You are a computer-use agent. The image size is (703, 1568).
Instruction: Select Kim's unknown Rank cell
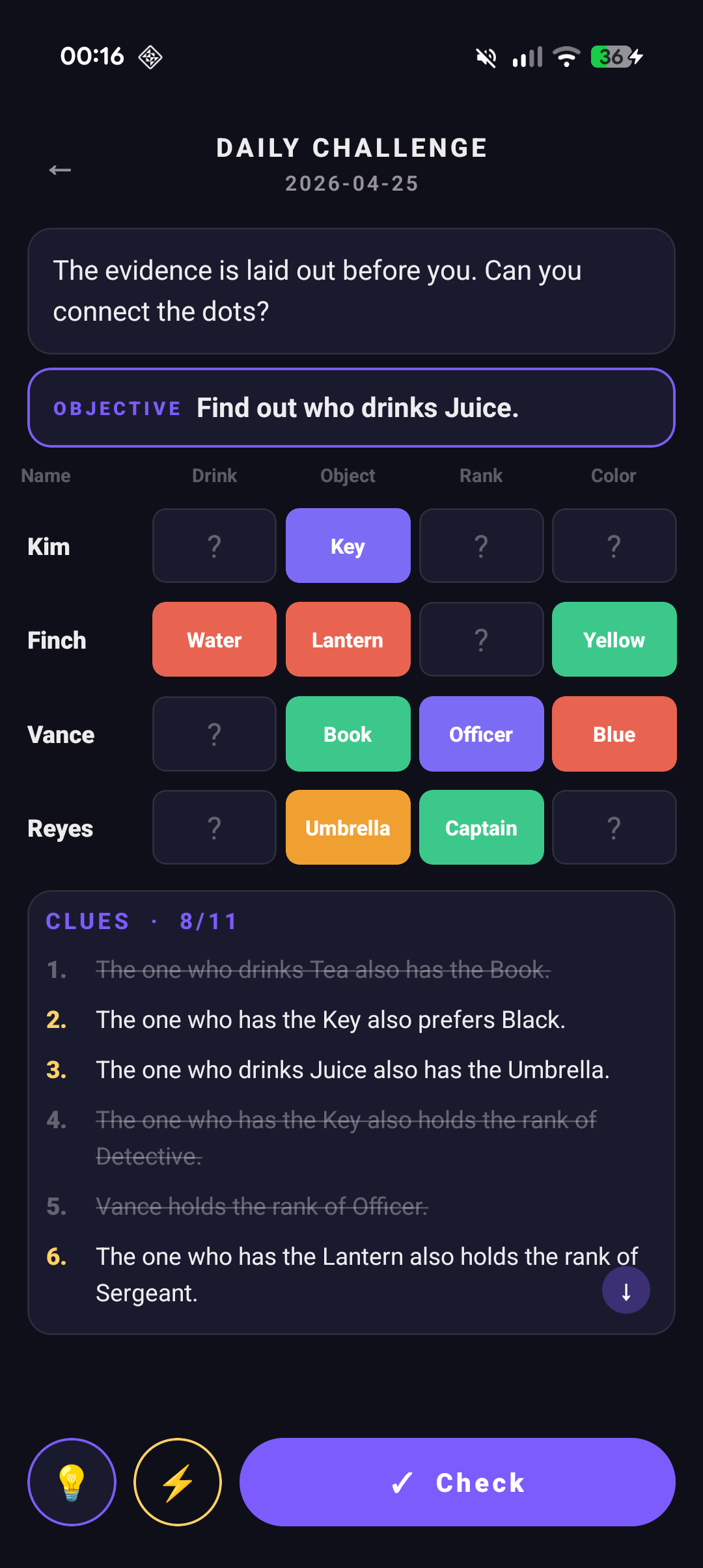pos(481,546)
